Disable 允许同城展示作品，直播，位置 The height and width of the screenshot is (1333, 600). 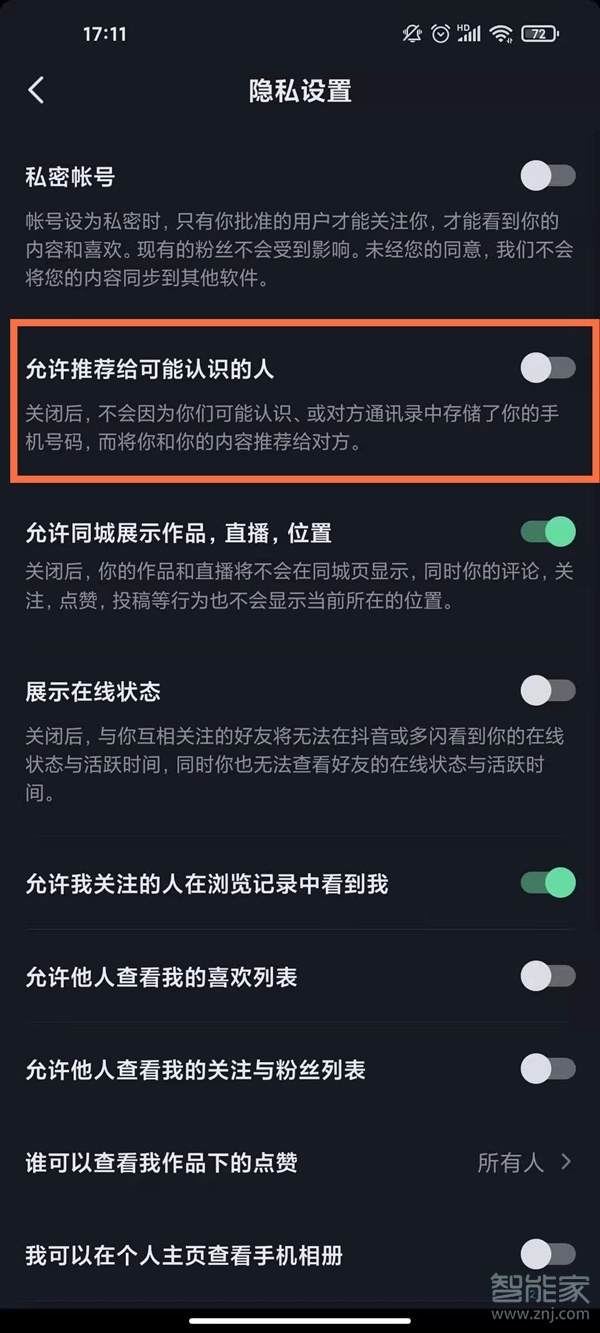(x=548, y=531)
